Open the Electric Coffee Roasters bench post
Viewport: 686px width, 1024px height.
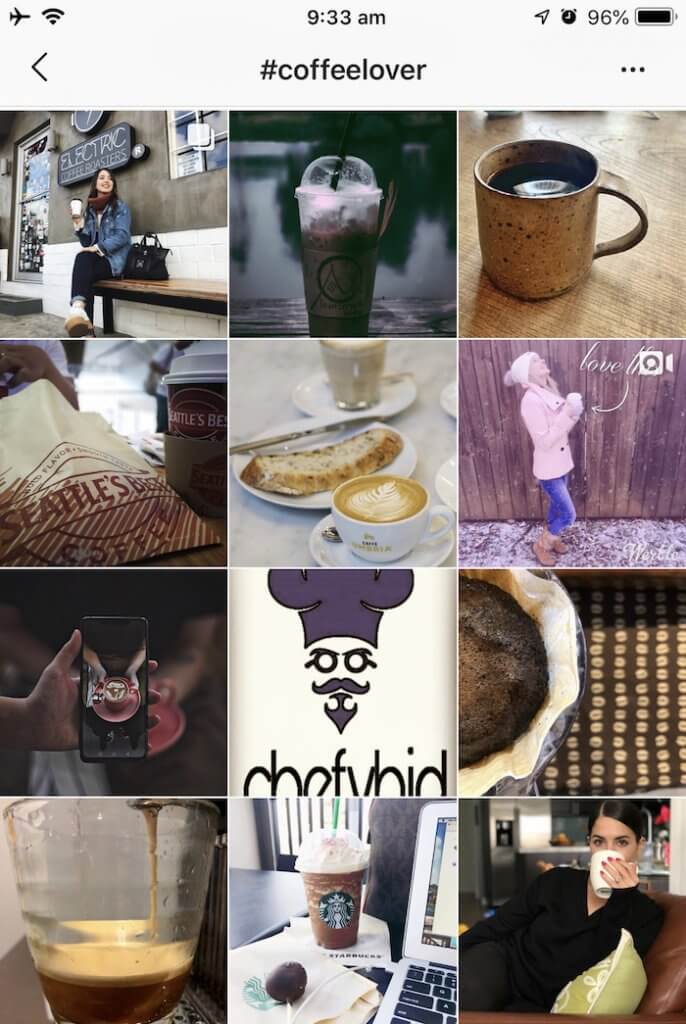click(113, 223)
